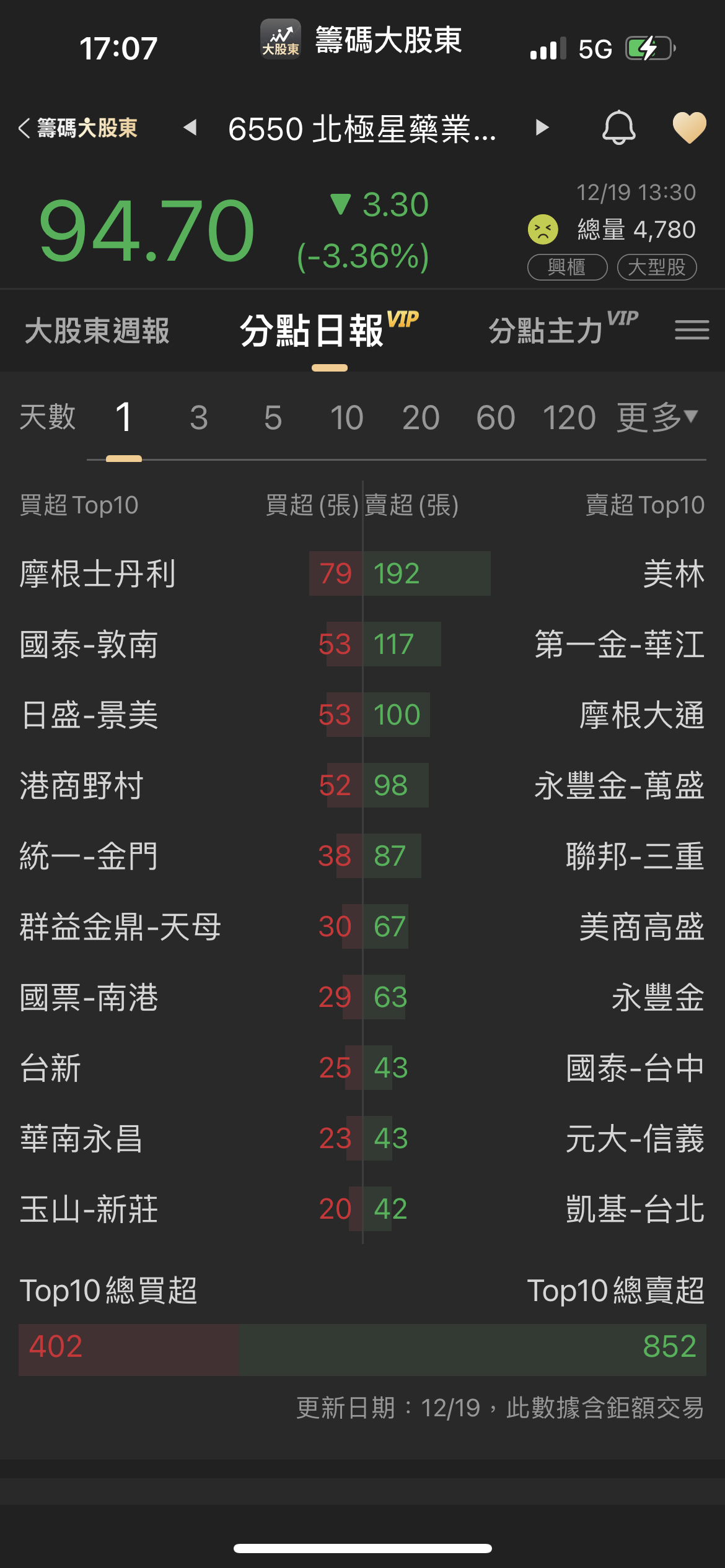Switch to the next stock arrow
The image size is (725, 1568).
point(542,128)
